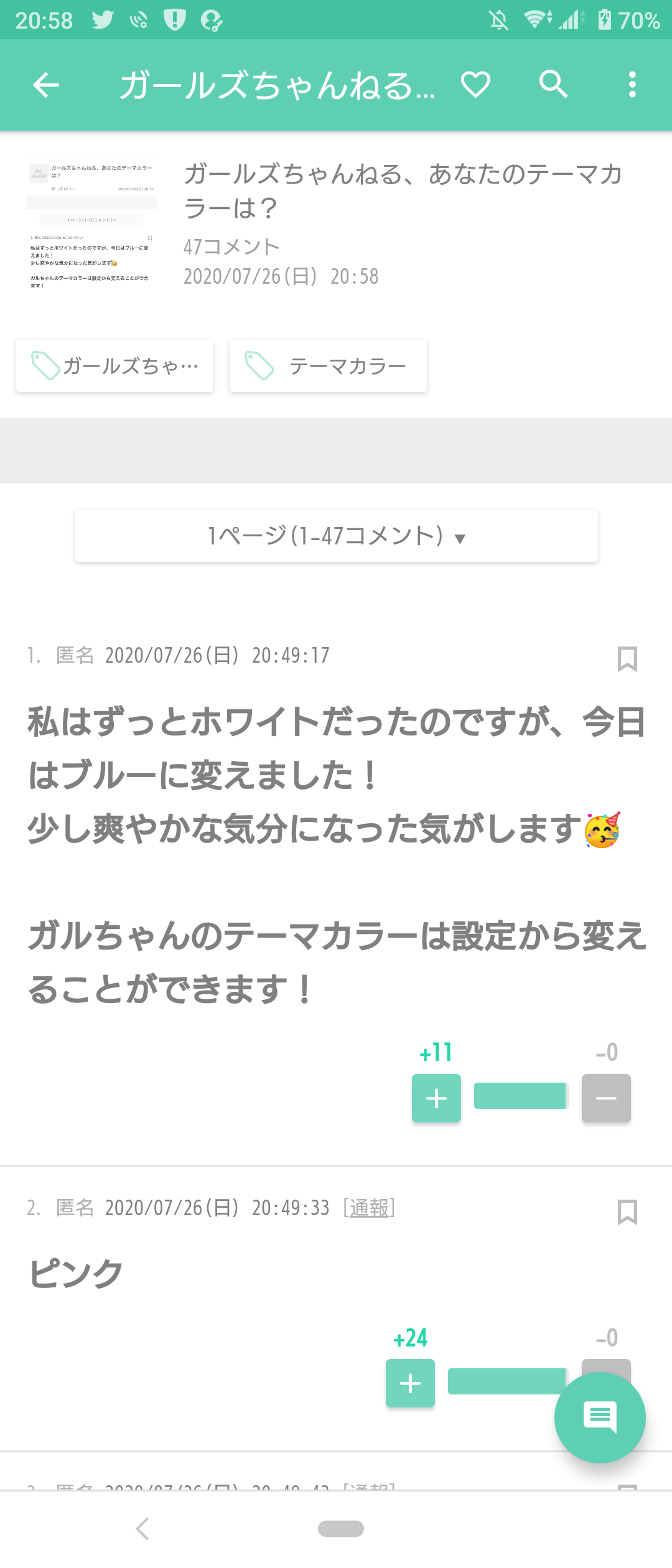Open the ガールズちゃ… tag chip
Screen dimensions: 672x1568
(115, 366)
